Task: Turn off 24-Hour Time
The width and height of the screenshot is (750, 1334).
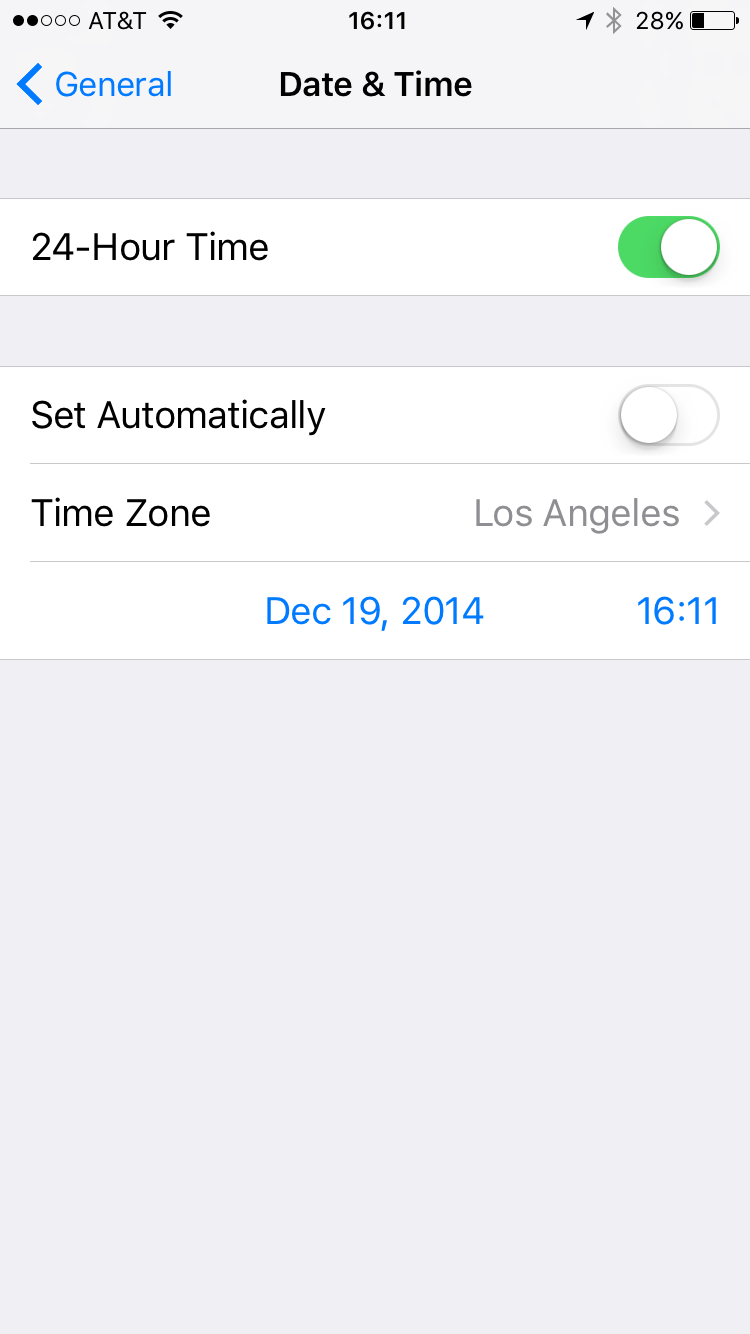Action: (668, 247)
